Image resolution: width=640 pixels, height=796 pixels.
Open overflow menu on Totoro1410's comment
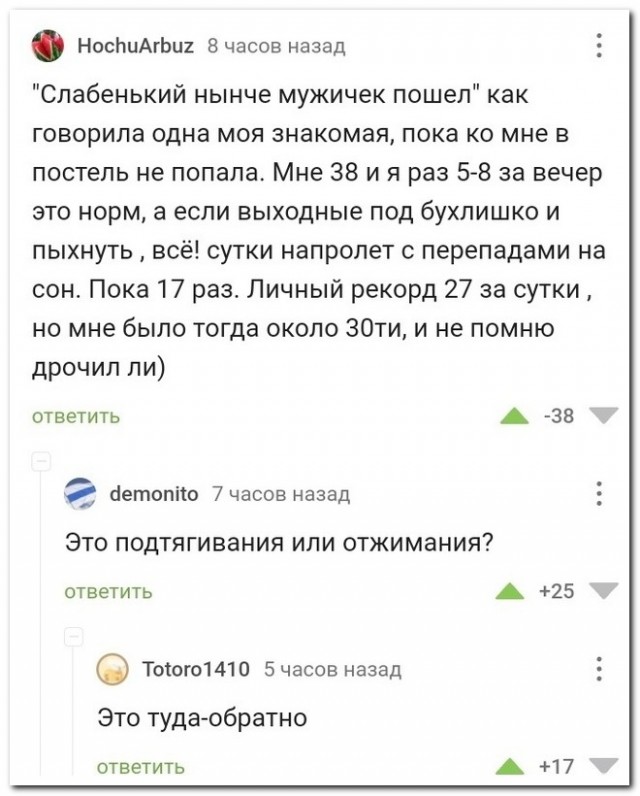[598, 669]
